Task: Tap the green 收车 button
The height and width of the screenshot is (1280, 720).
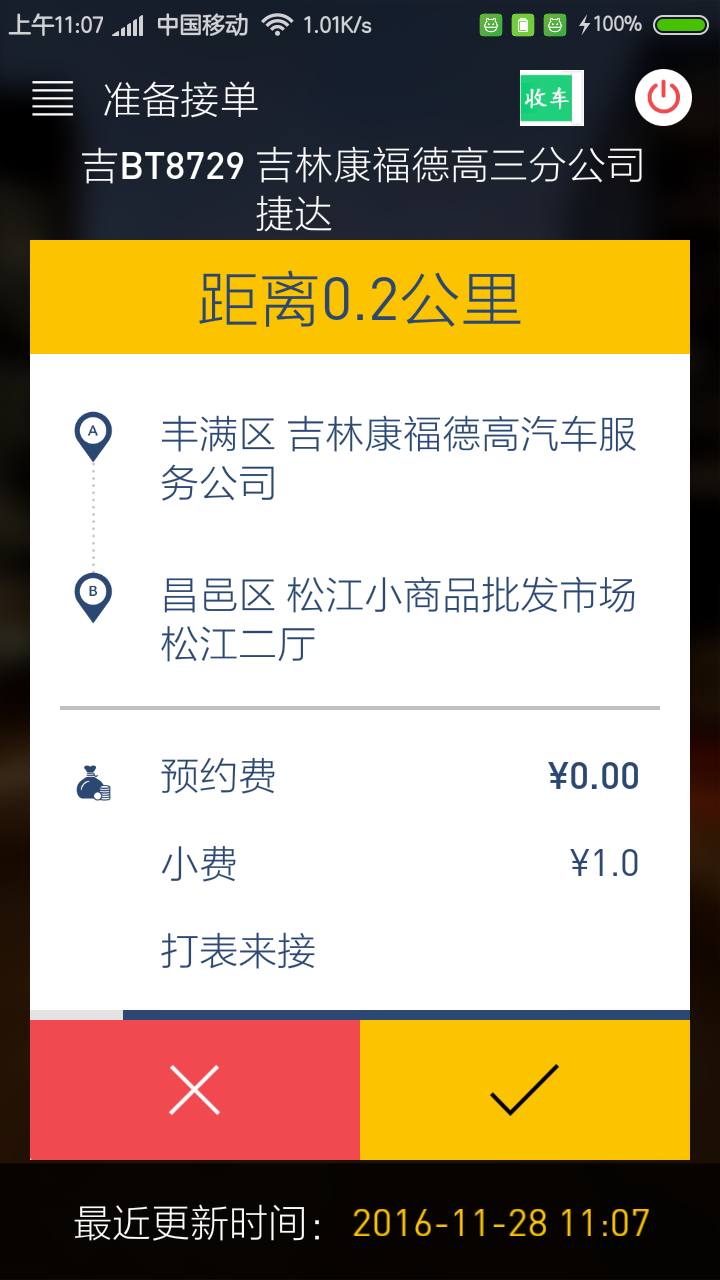Action: 551,98
